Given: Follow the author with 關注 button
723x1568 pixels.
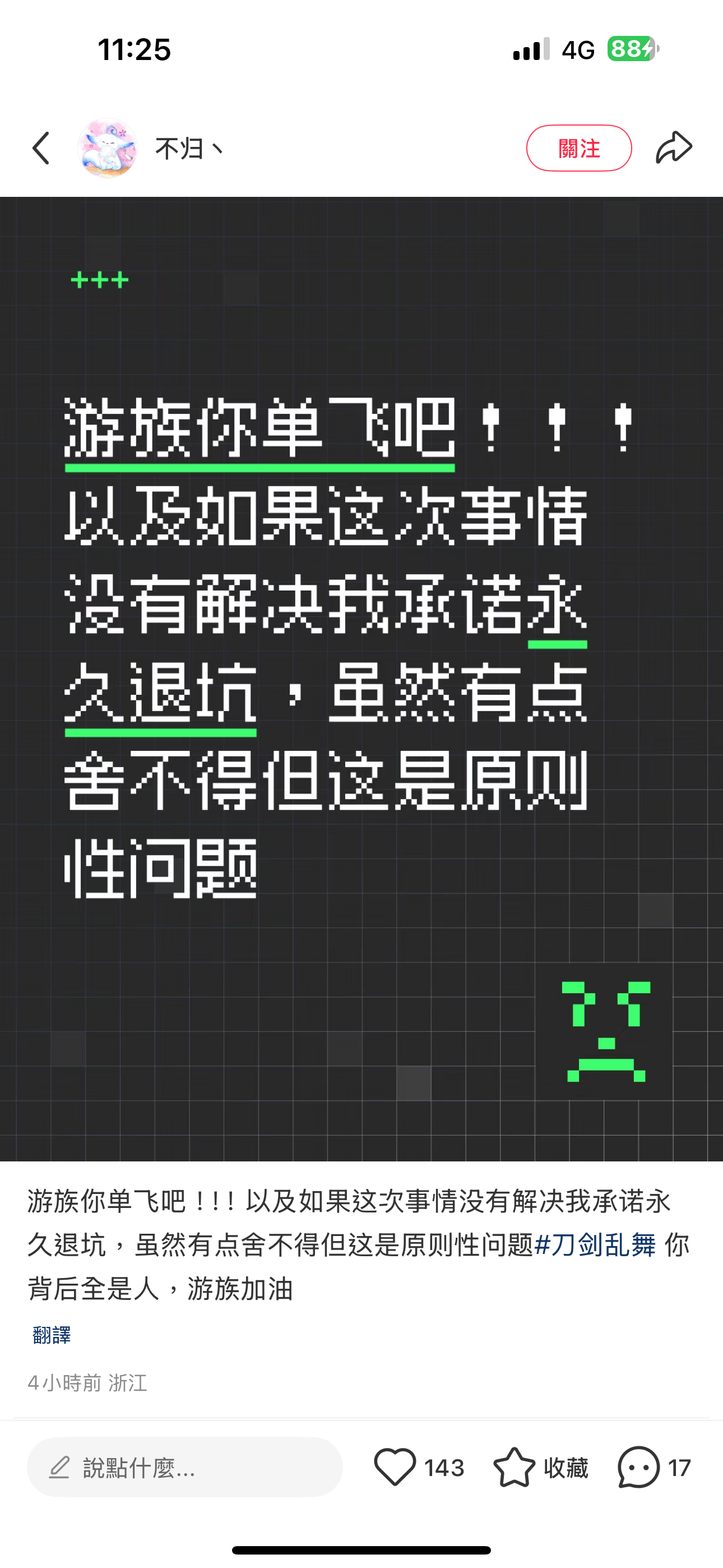Looking at the screenshot, I should tap(578, 148).
